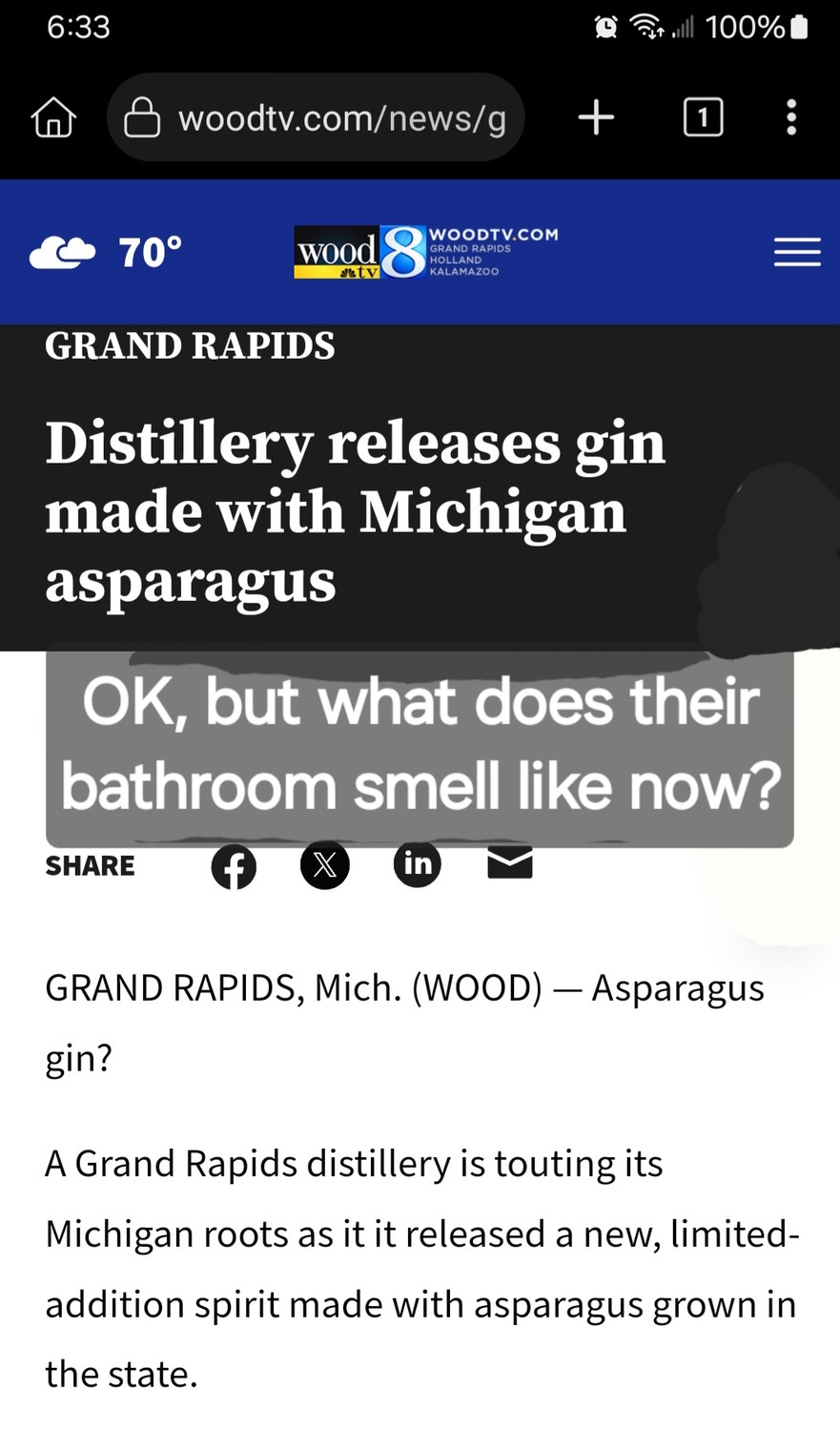Share article on X

click(325, 865)
